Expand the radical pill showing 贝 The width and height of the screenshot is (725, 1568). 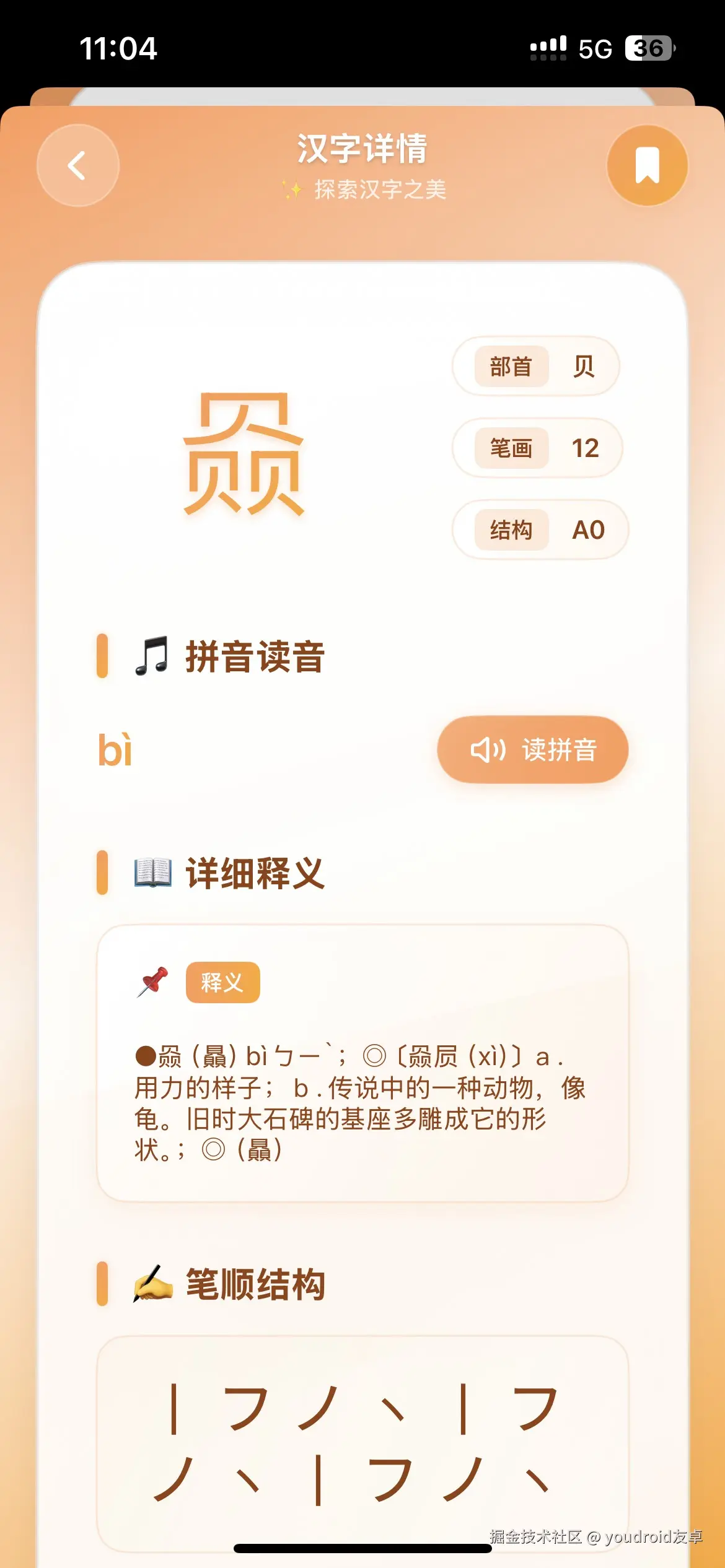point(535,367)
